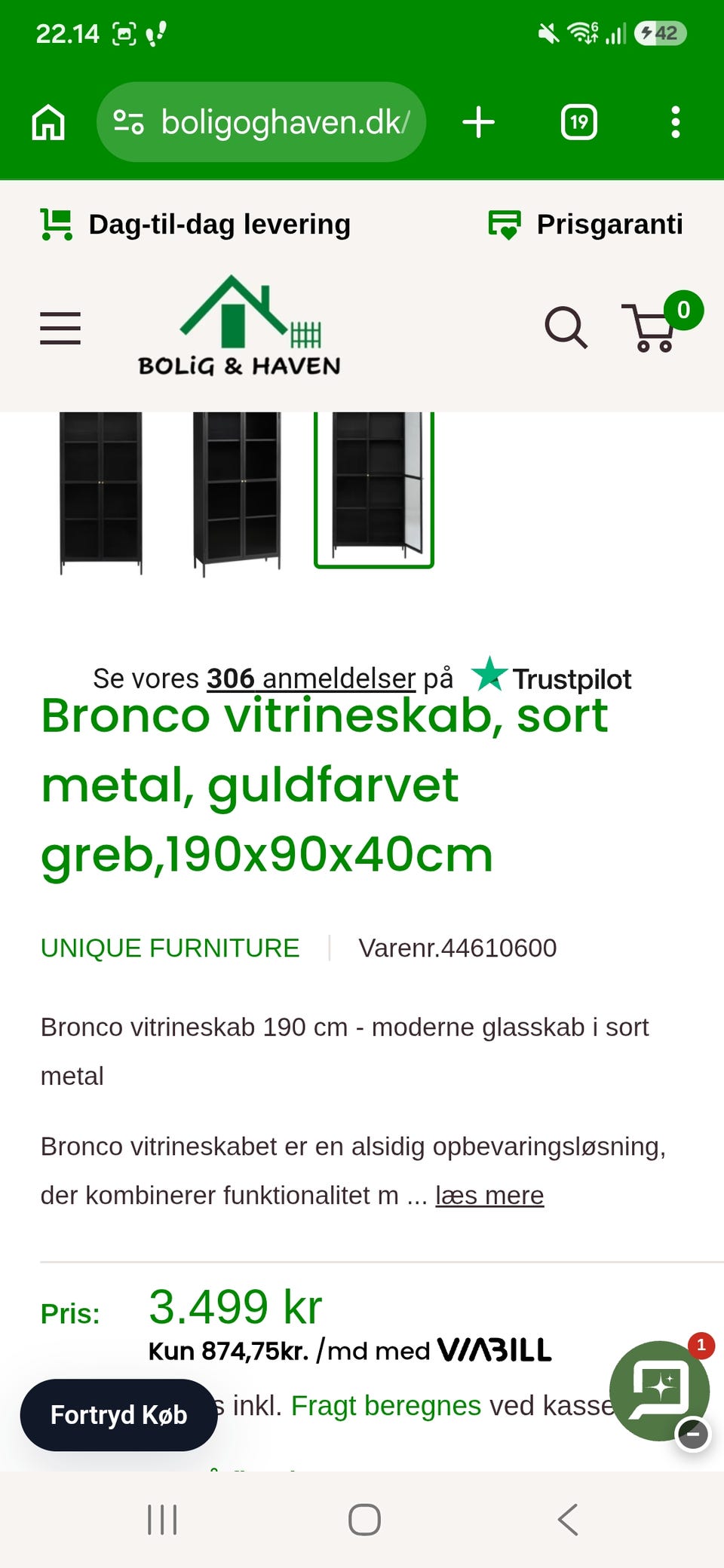Select the open-door cabinet thumbnail
This screenshot has width=724, height=1568.
click(x=374, y=488)
